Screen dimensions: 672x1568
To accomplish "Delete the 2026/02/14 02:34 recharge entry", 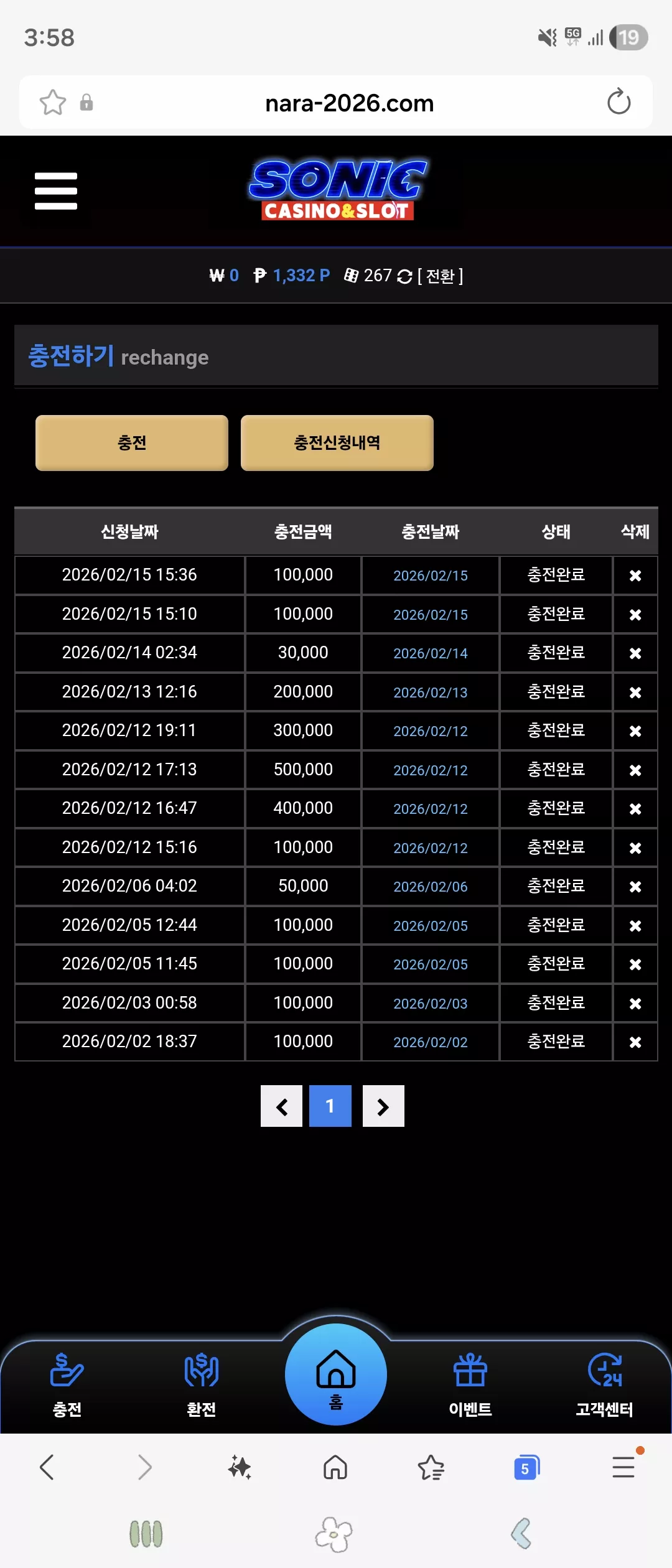I will click(x=635, y=653).
